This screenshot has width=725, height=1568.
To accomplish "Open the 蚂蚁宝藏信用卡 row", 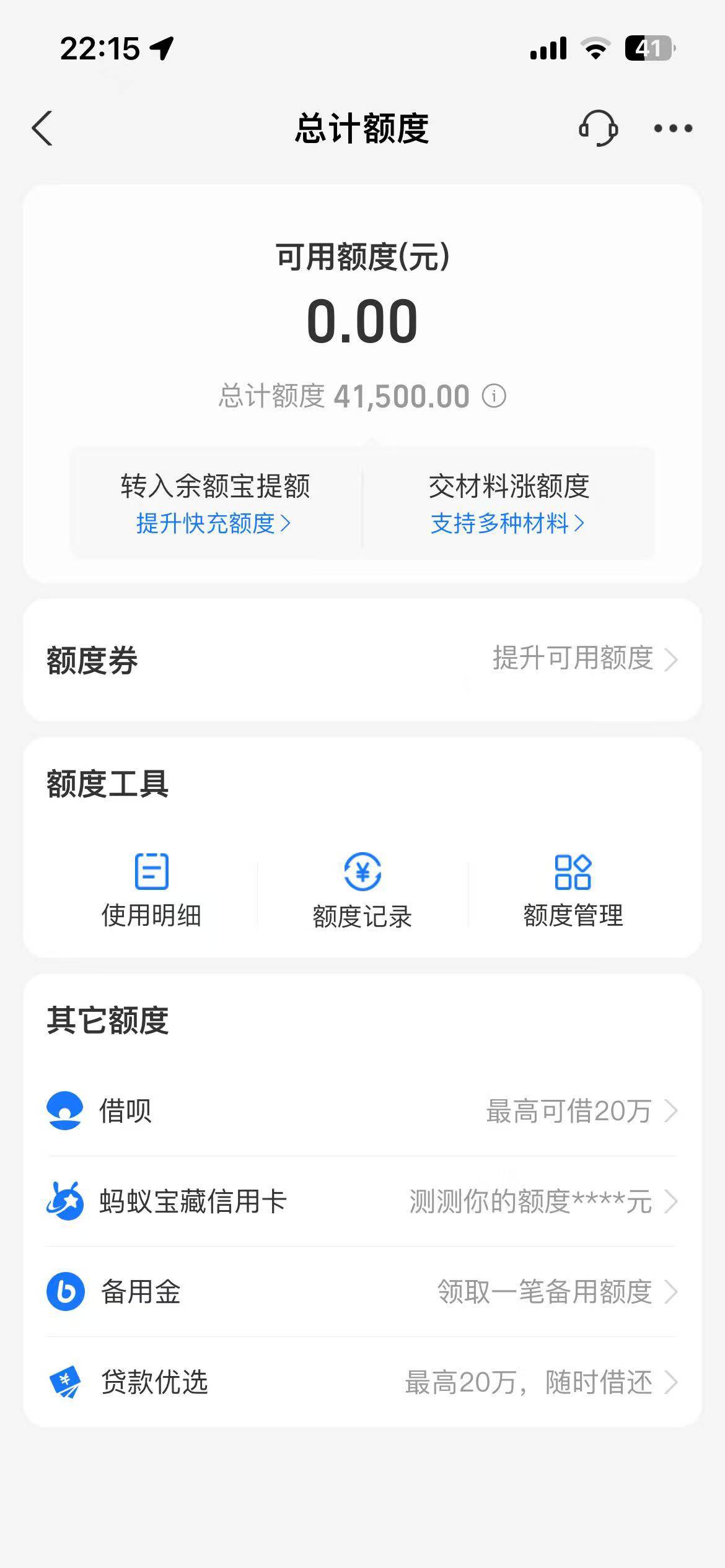I will coord(362,1201).
